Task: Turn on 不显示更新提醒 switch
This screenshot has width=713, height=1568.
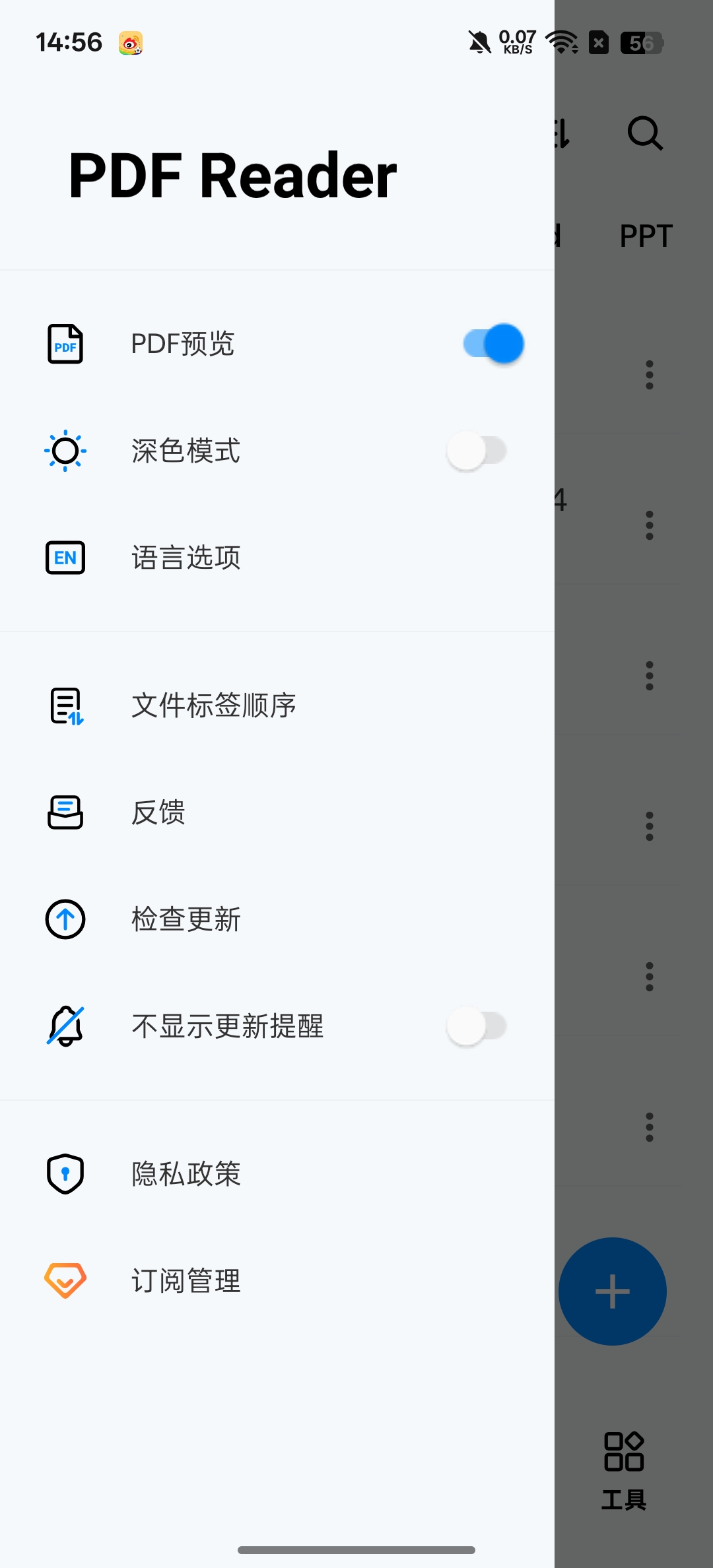Action: click(477, 1026)
